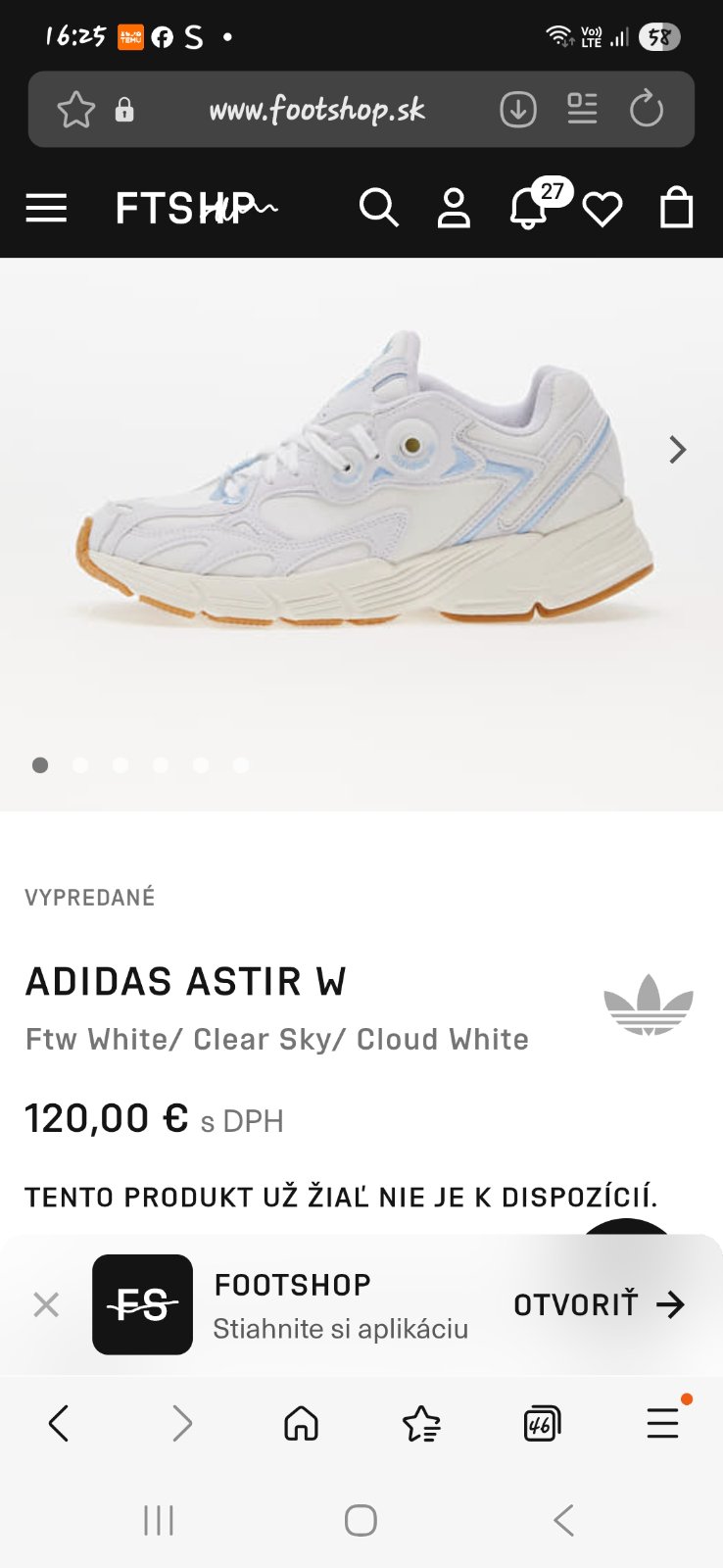Dismiss the Footshop app banner
Viewport: 723px width, 1568px height.
(x=46, y=1304)
